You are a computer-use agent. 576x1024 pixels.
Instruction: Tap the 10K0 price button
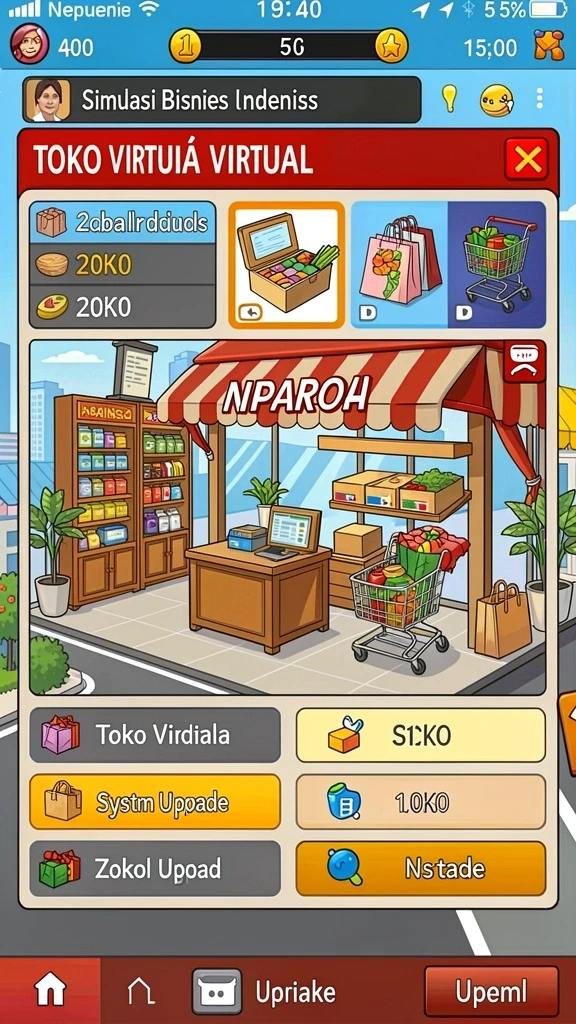pyautogui.click(x=421, y=802)
